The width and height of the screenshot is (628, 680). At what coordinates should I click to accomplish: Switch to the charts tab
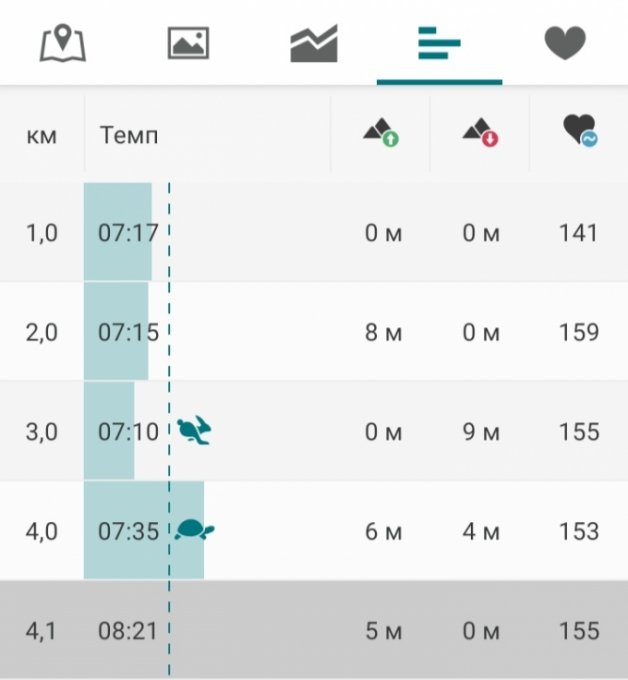pyautogui.click(x=314, y=44)
